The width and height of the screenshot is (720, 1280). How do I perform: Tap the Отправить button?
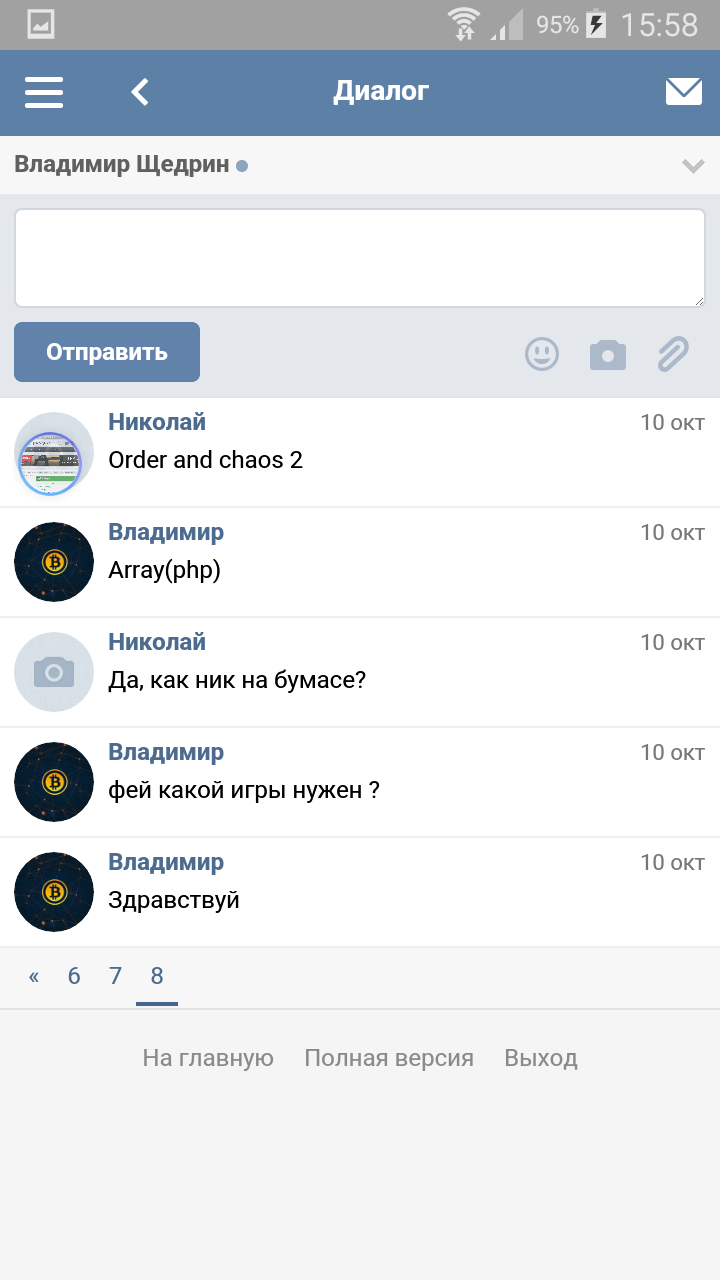[107, 352]
